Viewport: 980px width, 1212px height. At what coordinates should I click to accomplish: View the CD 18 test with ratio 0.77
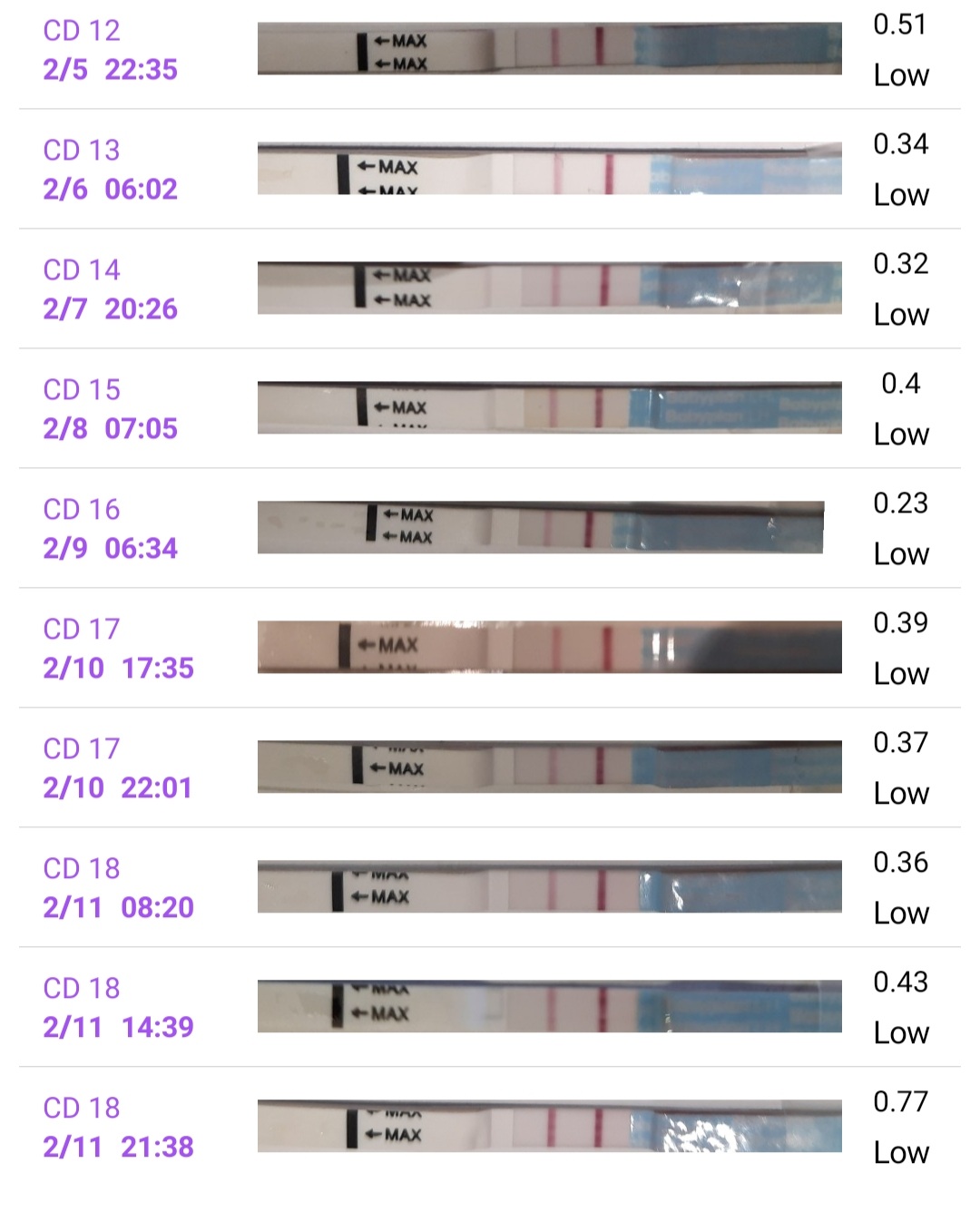(490, 1128)
